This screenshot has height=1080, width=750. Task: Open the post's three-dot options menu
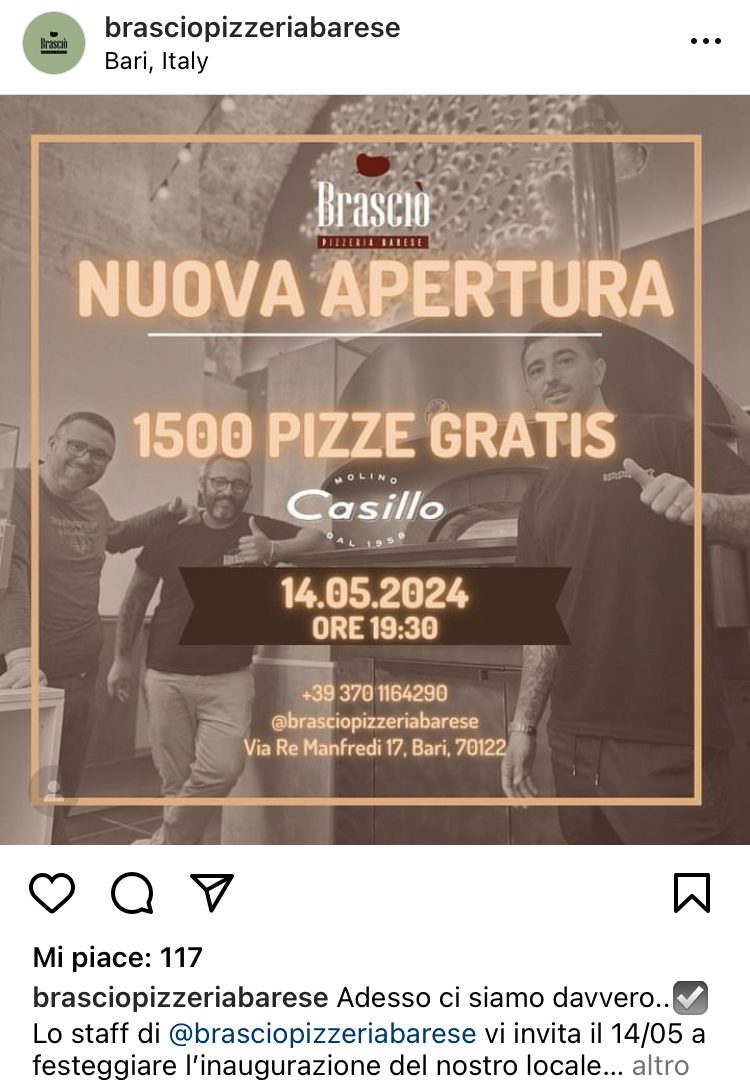[706, 41]
